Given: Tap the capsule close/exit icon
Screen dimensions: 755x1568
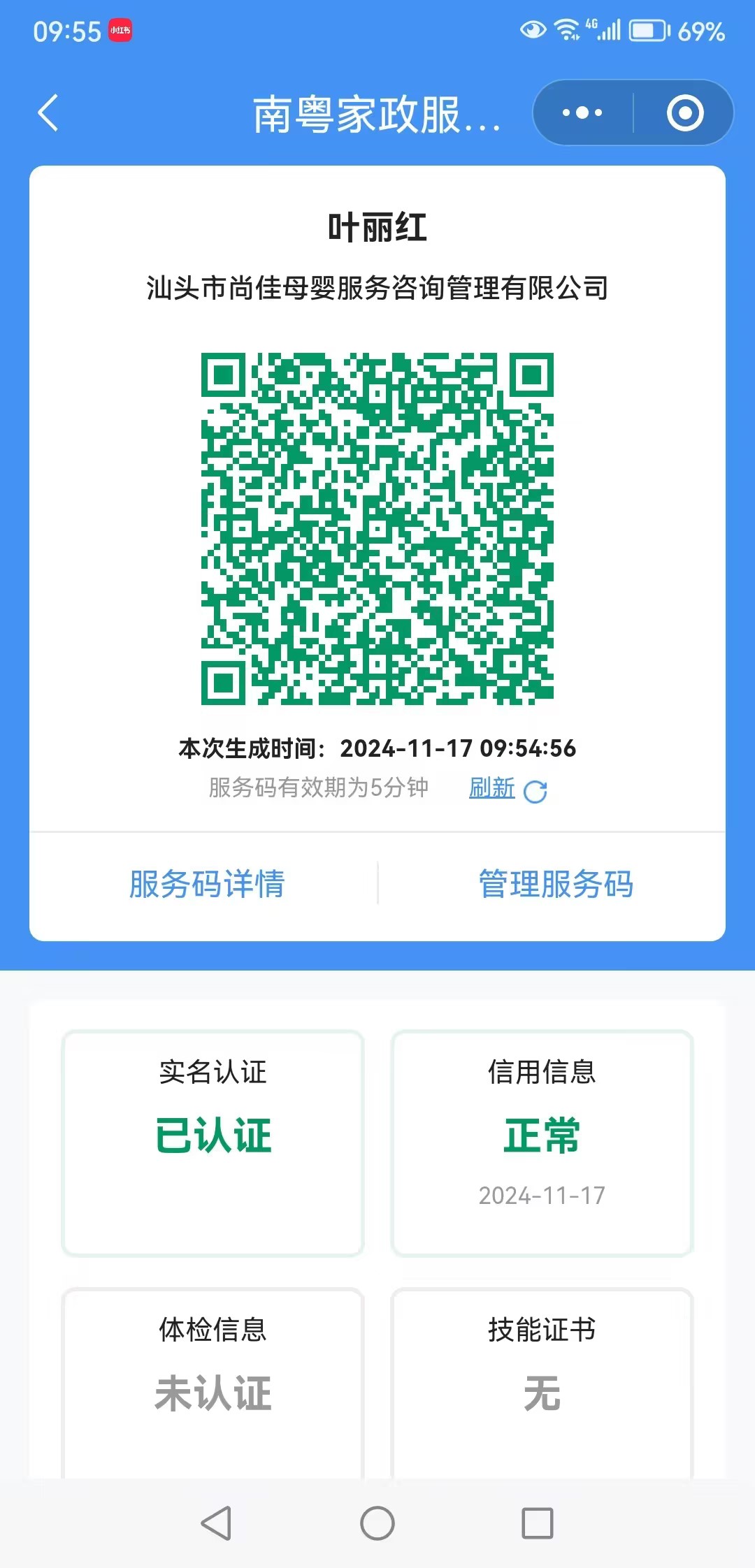Looking at the screenshot, I should [x=684, y=113].
